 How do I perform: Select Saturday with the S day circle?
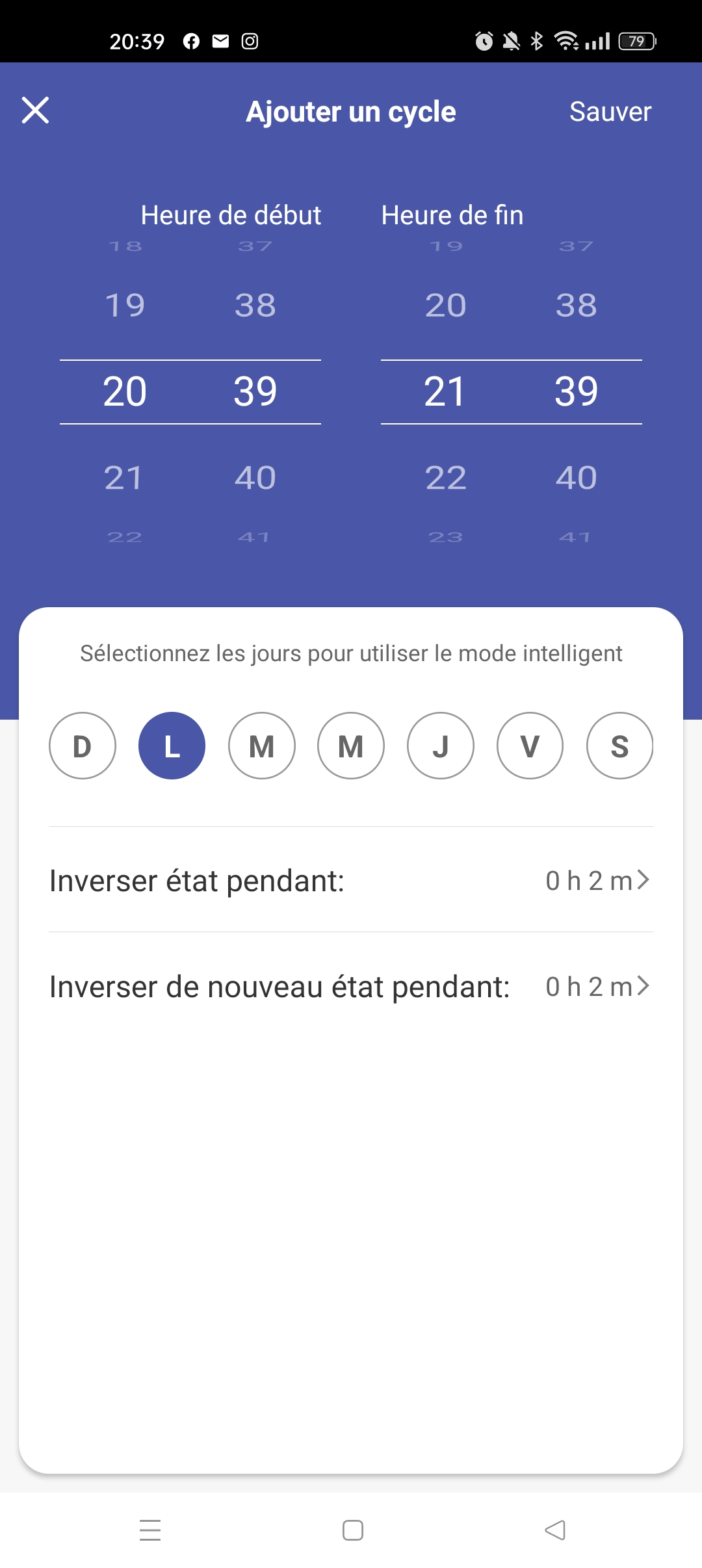point(619,746)
